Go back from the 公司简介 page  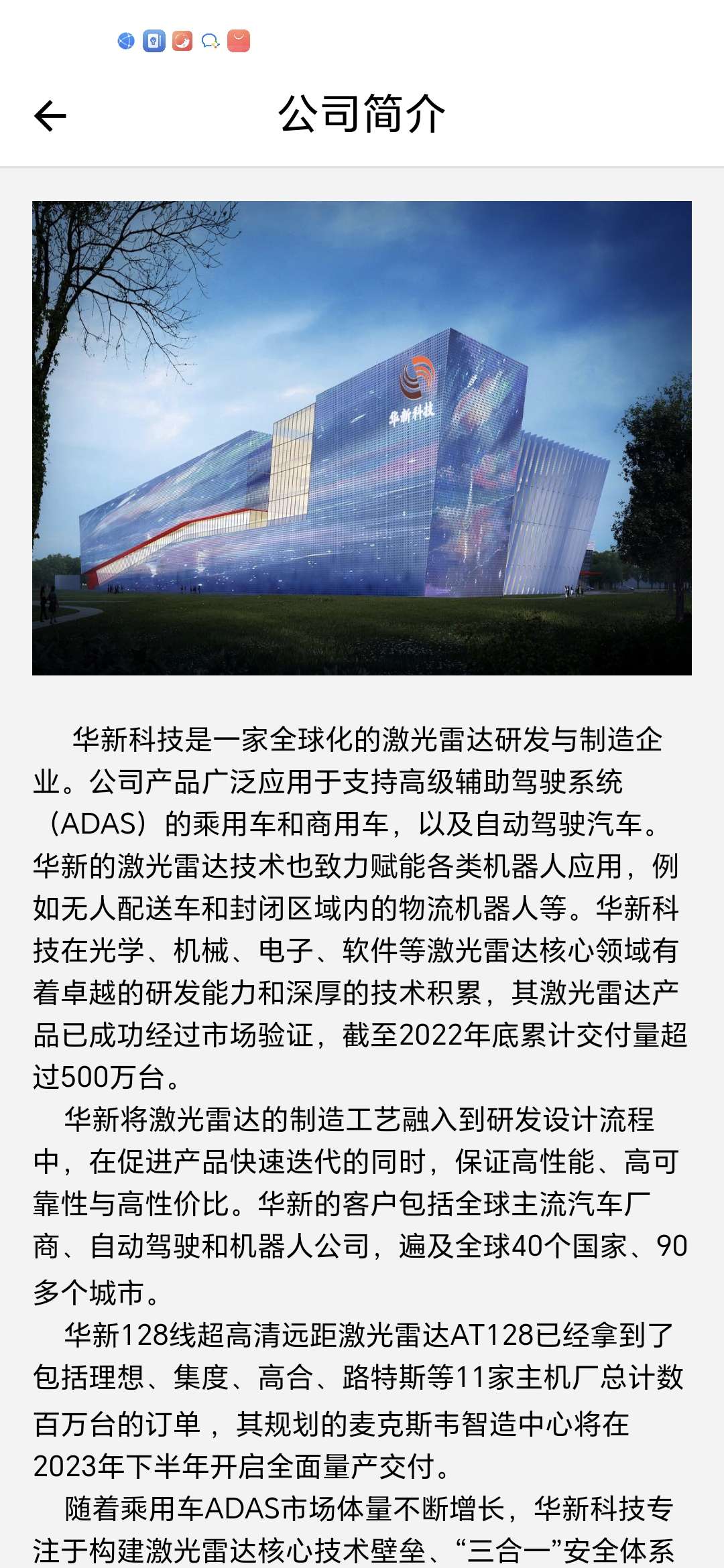[50, 116]
